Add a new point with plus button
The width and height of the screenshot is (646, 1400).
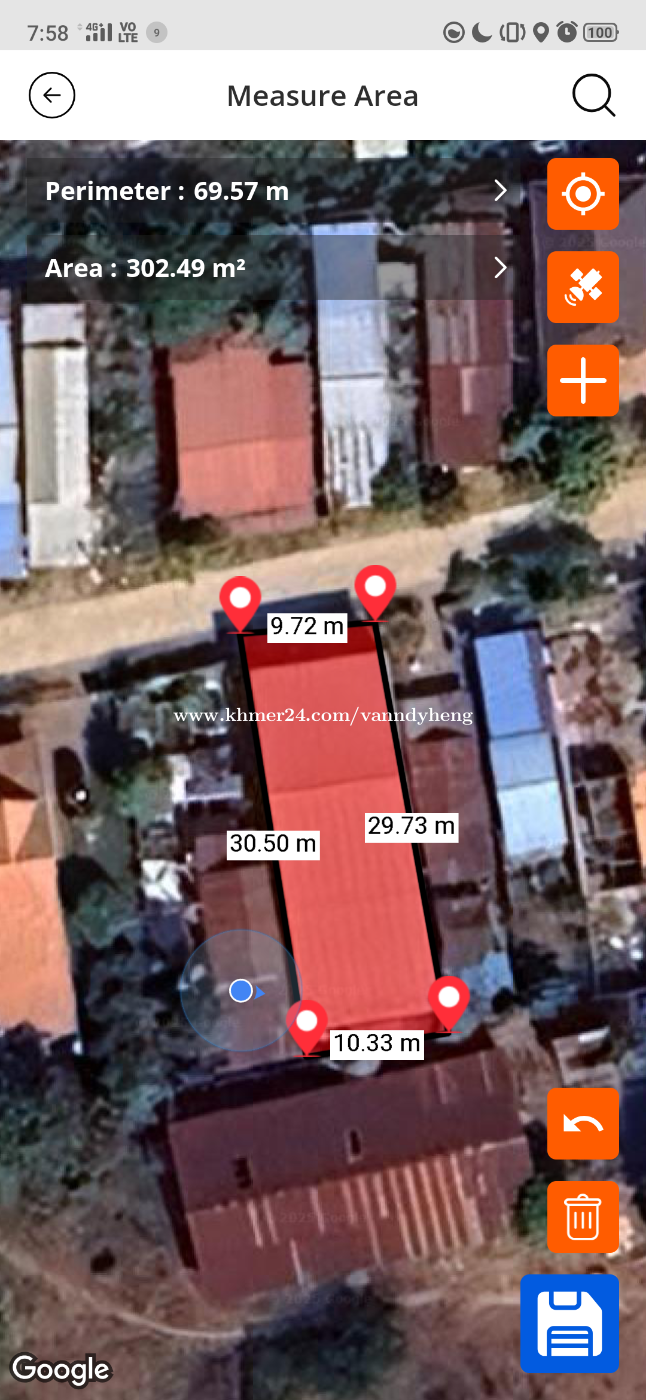click(x=583, y=381)
